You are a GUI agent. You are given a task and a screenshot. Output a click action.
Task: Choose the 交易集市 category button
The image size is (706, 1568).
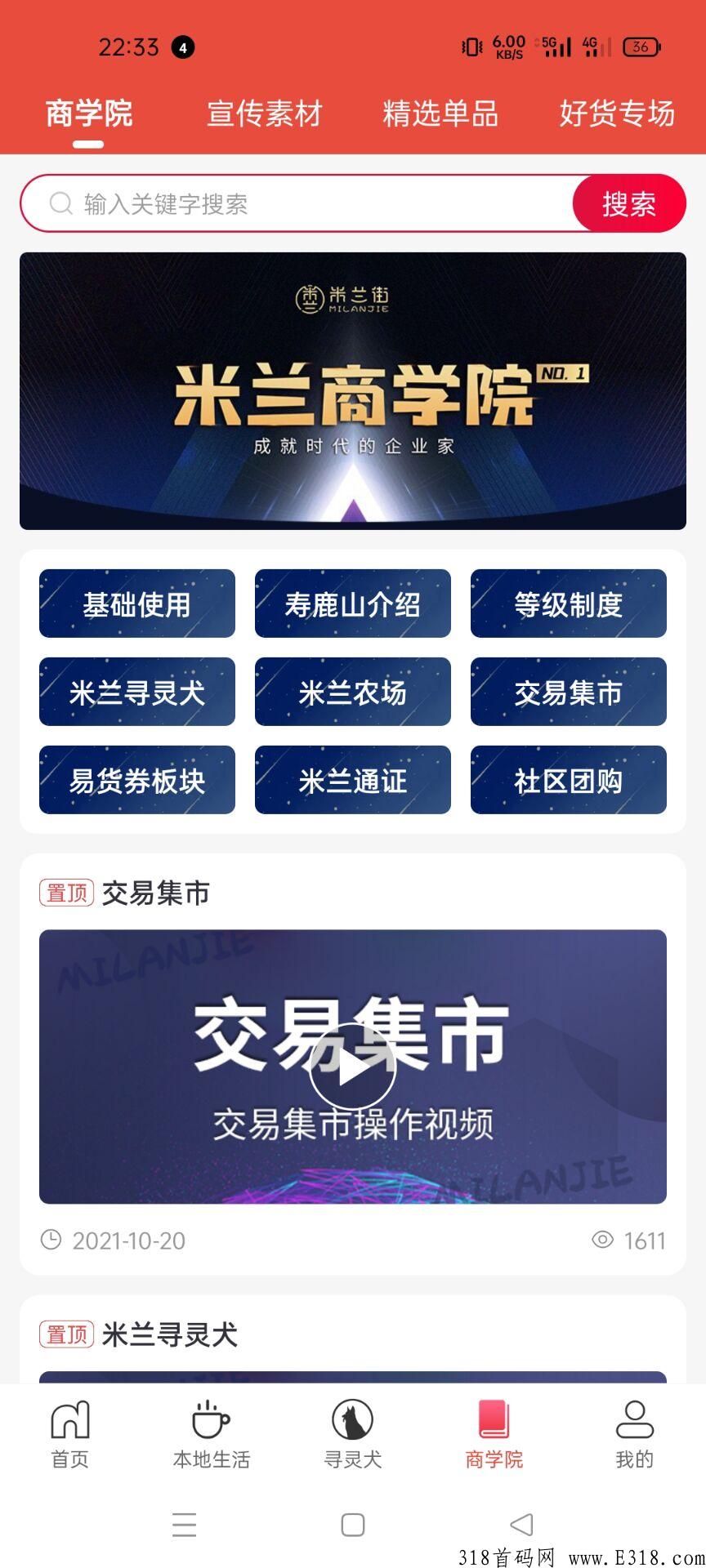click(x=569, y=692)
